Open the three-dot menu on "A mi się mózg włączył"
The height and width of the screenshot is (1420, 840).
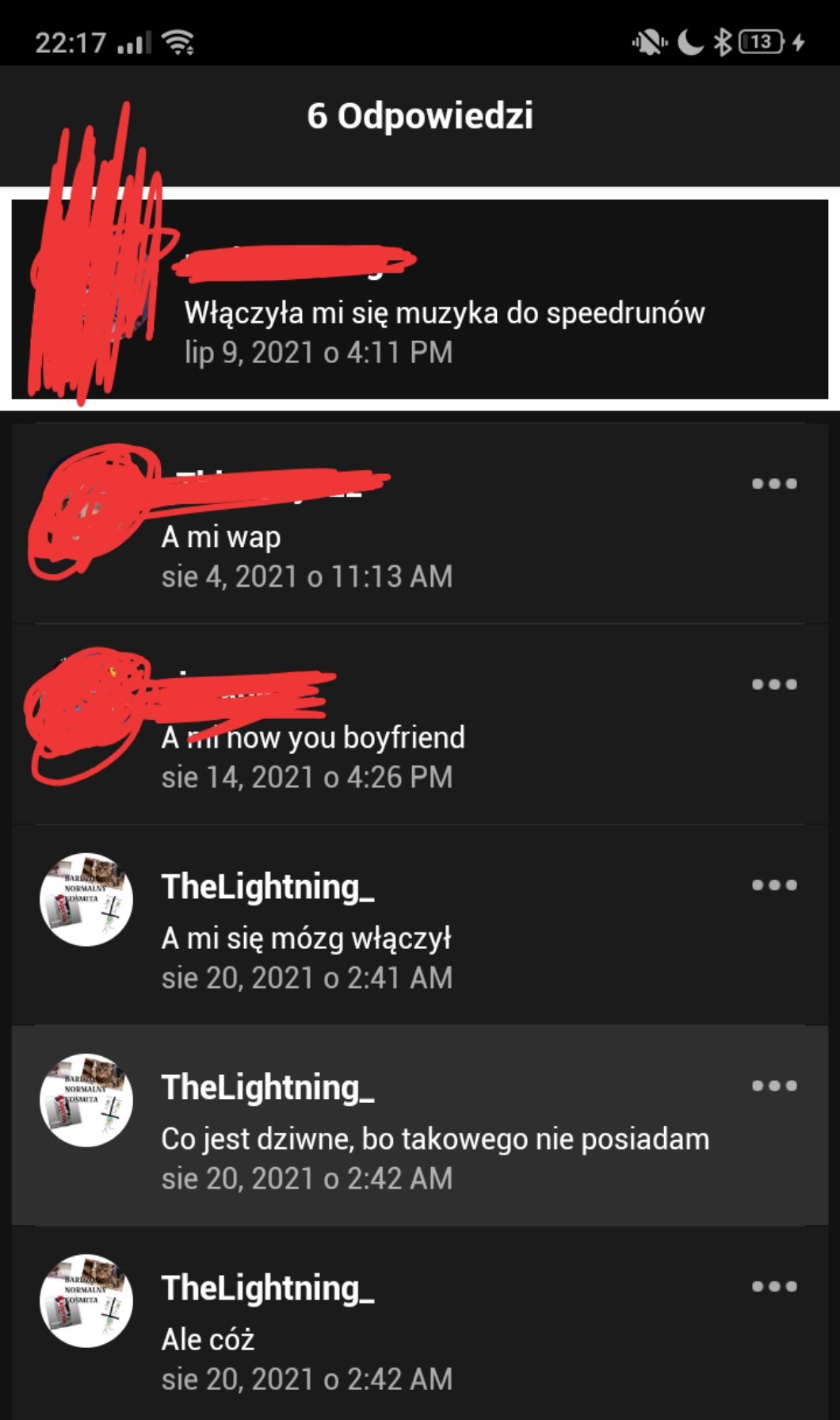774,885
